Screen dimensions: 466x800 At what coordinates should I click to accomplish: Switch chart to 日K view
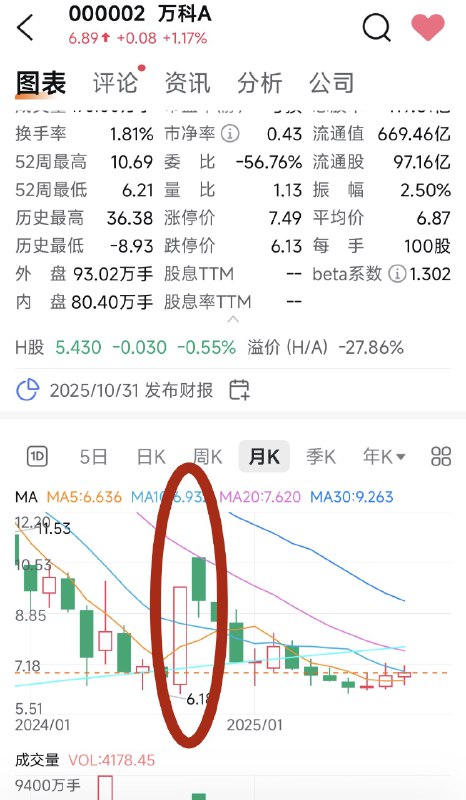coord(151,457)
